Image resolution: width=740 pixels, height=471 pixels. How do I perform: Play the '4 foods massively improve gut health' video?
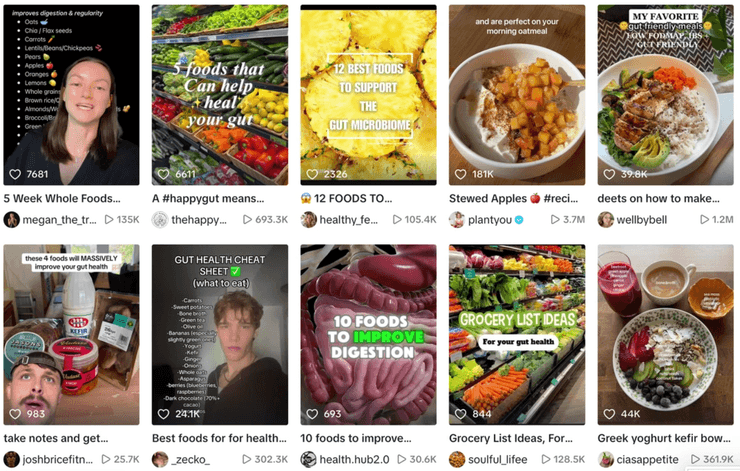click(x=71, y=335)
